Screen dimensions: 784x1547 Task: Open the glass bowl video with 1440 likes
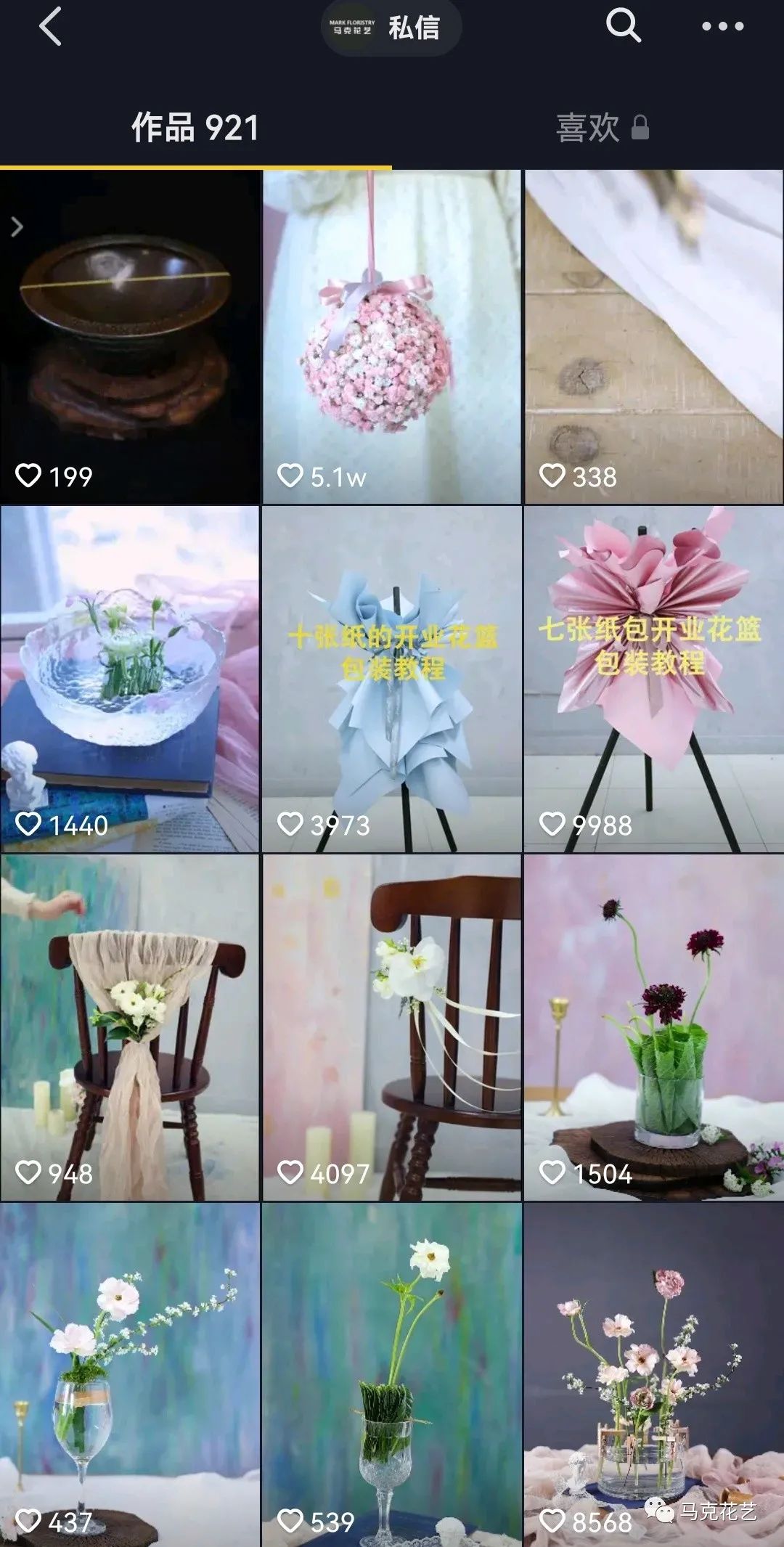(130, 679)
